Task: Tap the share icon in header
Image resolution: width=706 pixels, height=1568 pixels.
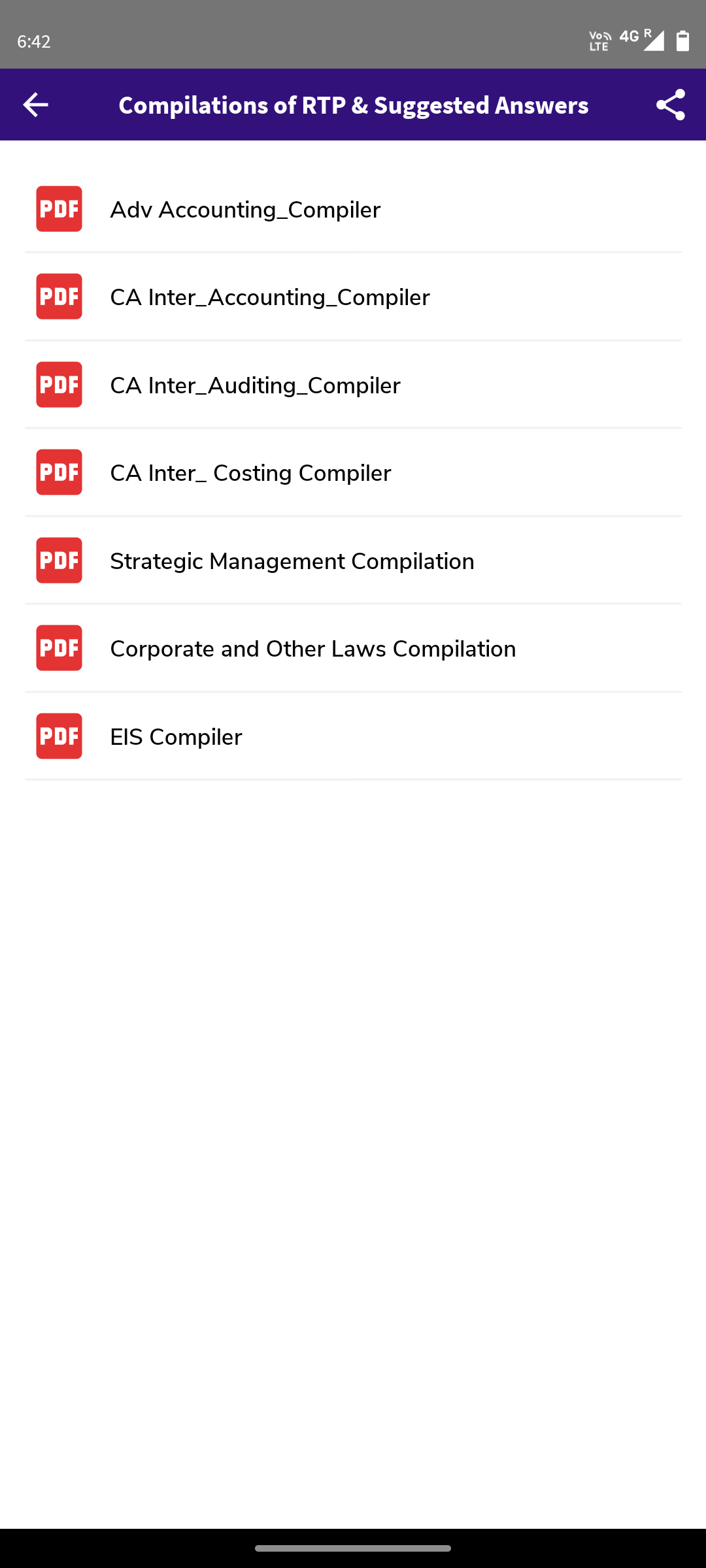Action: point(670,105)
